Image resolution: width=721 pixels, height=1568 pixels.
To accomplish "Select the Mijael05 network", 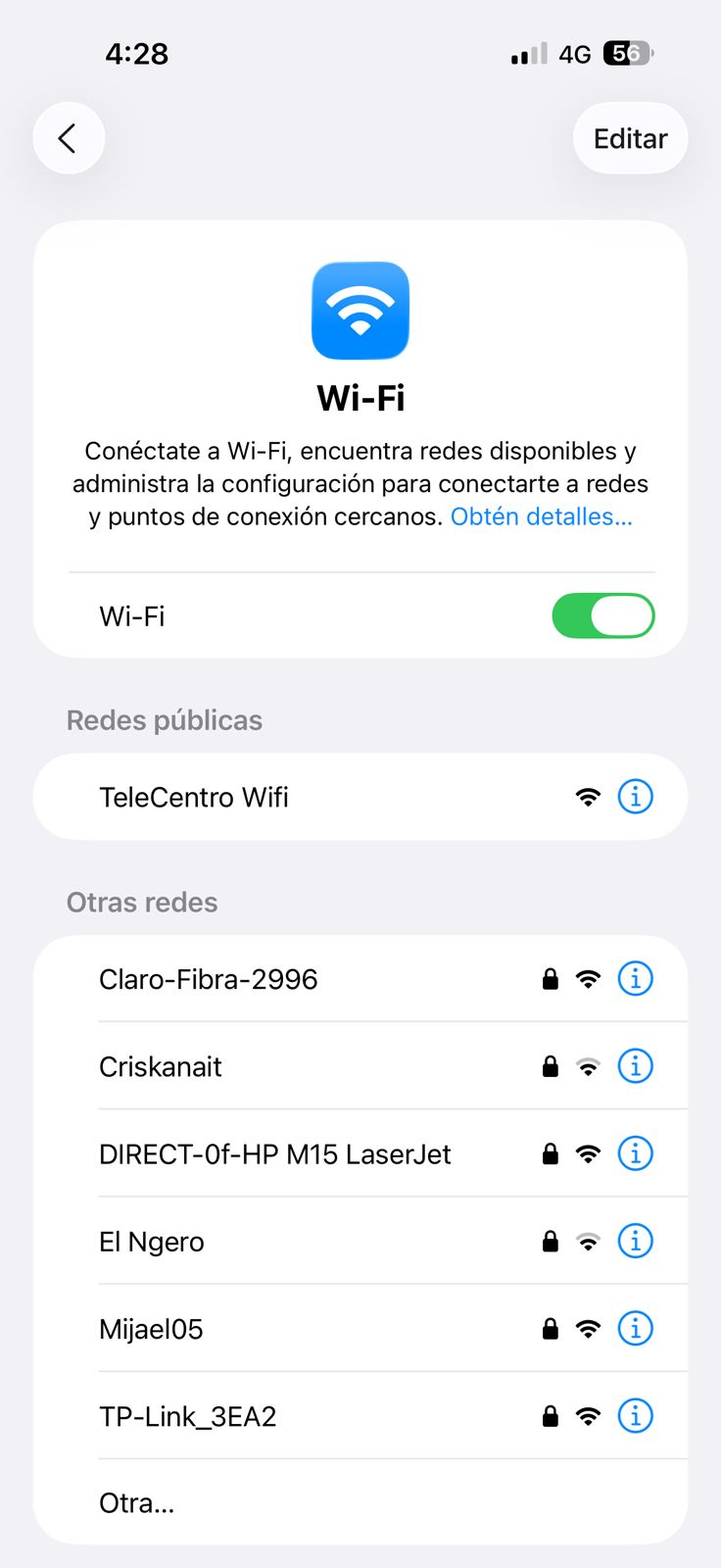I will pyautogui.click(x=151, y=1329).
